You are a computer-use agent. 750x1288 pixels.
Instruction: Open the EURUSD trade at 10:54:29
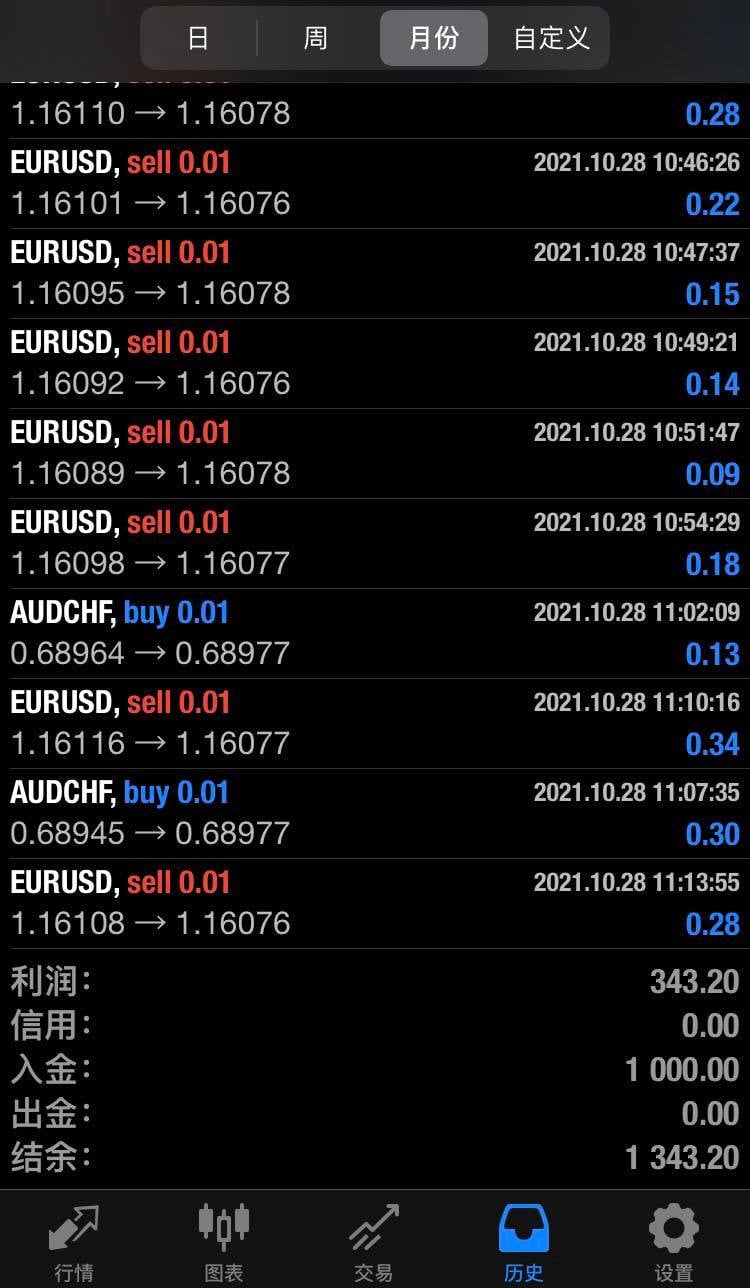tap(375, 543)
